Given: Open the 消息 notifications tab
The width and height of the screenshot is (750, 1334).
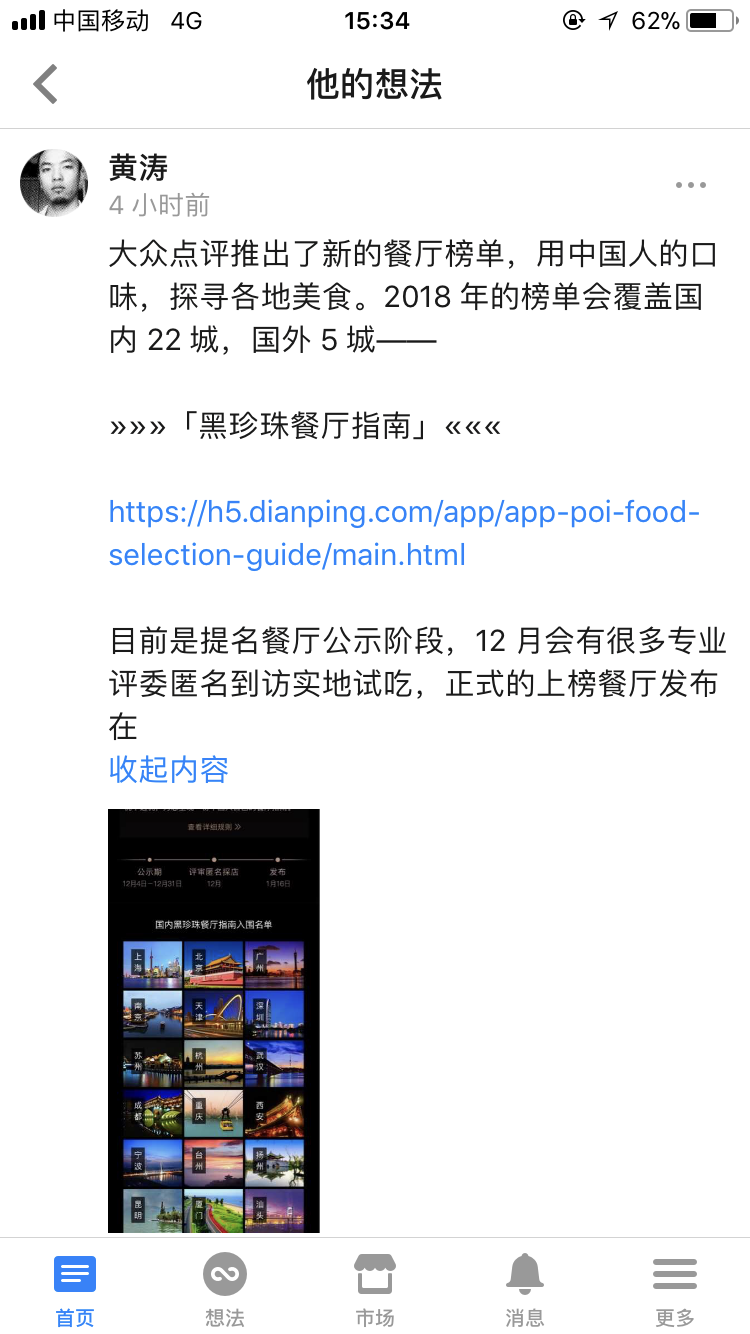Looking at the screenshot, I should point(525,1291).
